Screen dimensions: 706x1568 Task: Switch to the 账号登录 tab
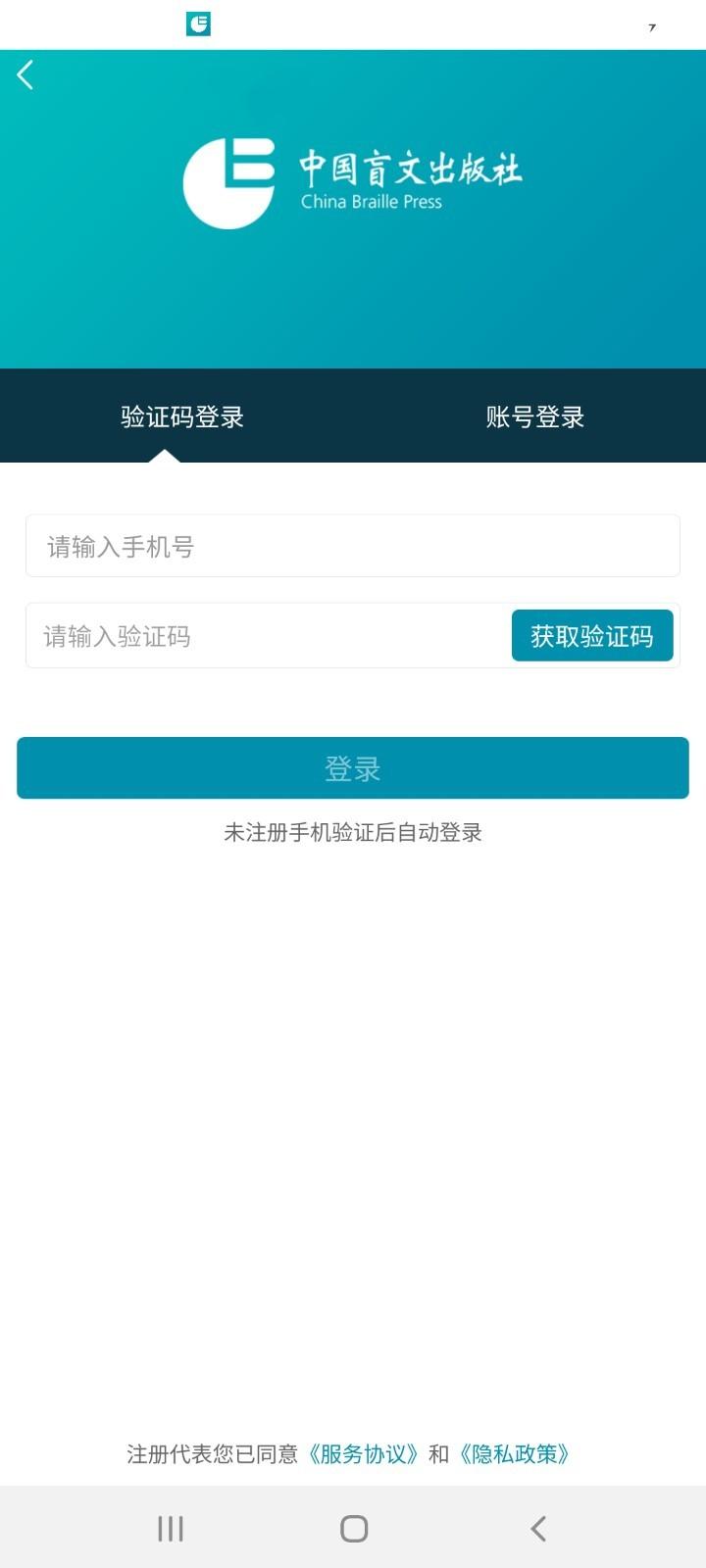pos(534,416)
